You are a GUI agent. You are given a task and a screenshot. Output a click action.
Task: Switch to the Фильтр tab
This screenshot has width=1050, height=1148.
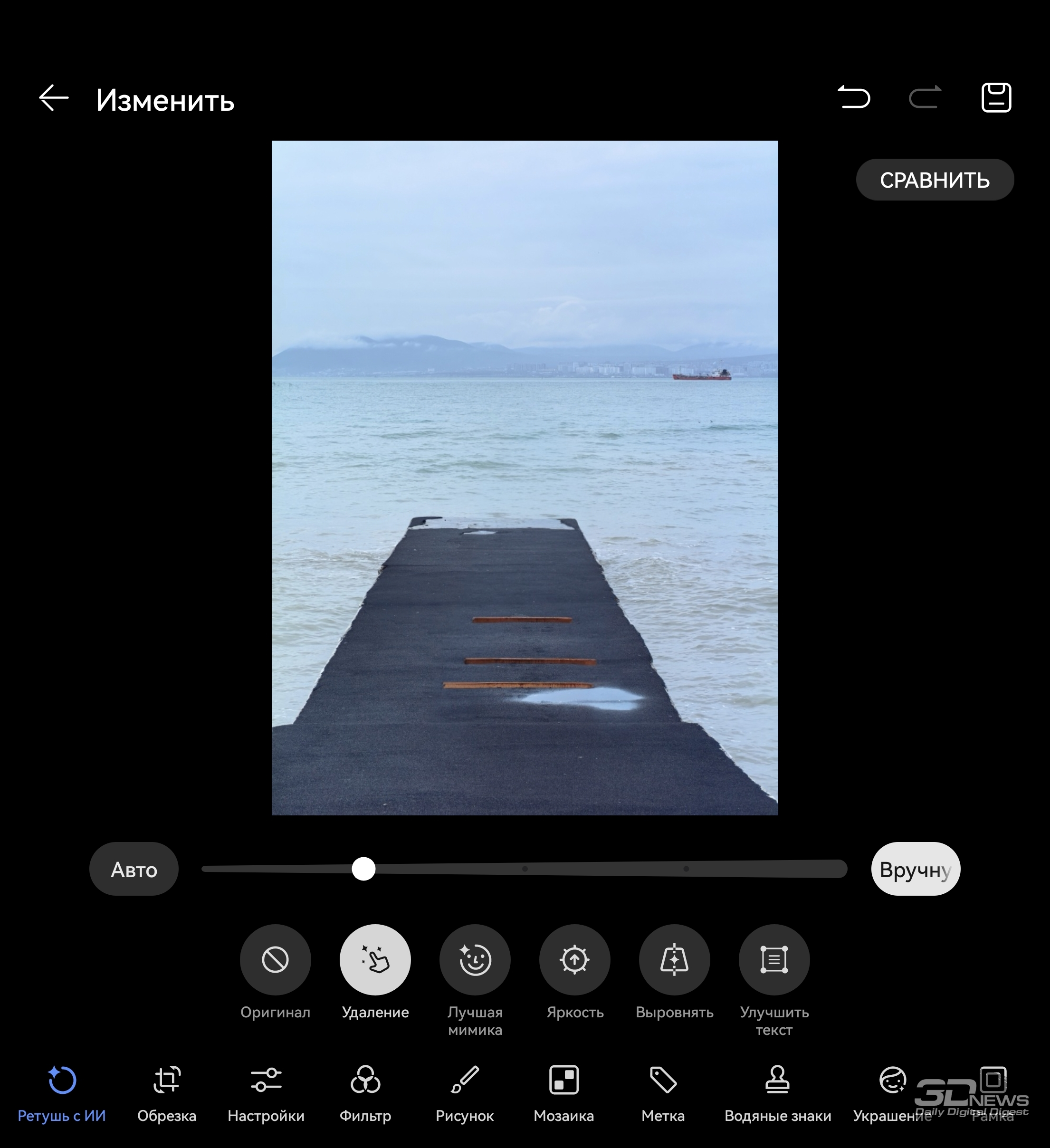coord(365,1092)
